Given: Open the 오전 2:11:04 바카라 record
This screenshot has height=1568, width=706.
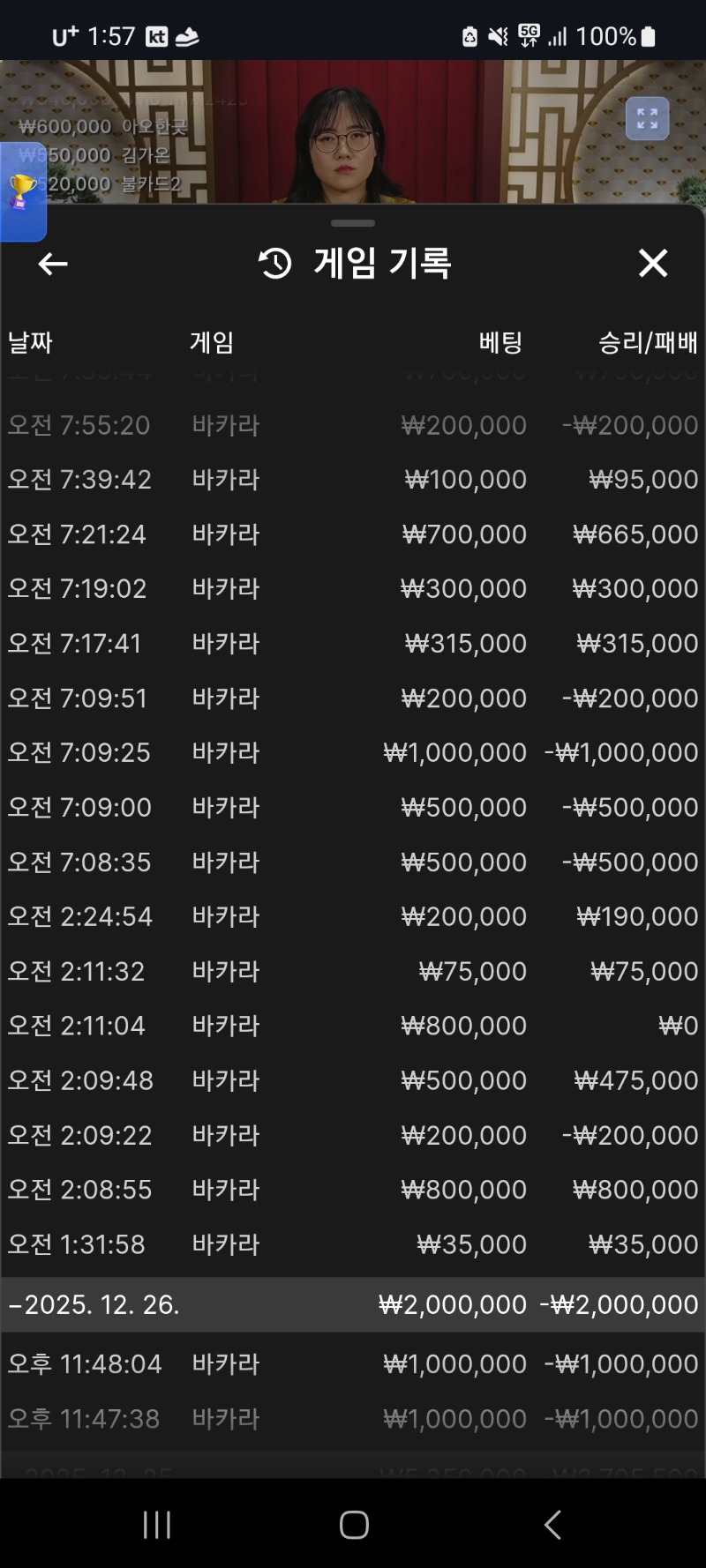Looking at the screenshot, I should tap(353, 1026).
